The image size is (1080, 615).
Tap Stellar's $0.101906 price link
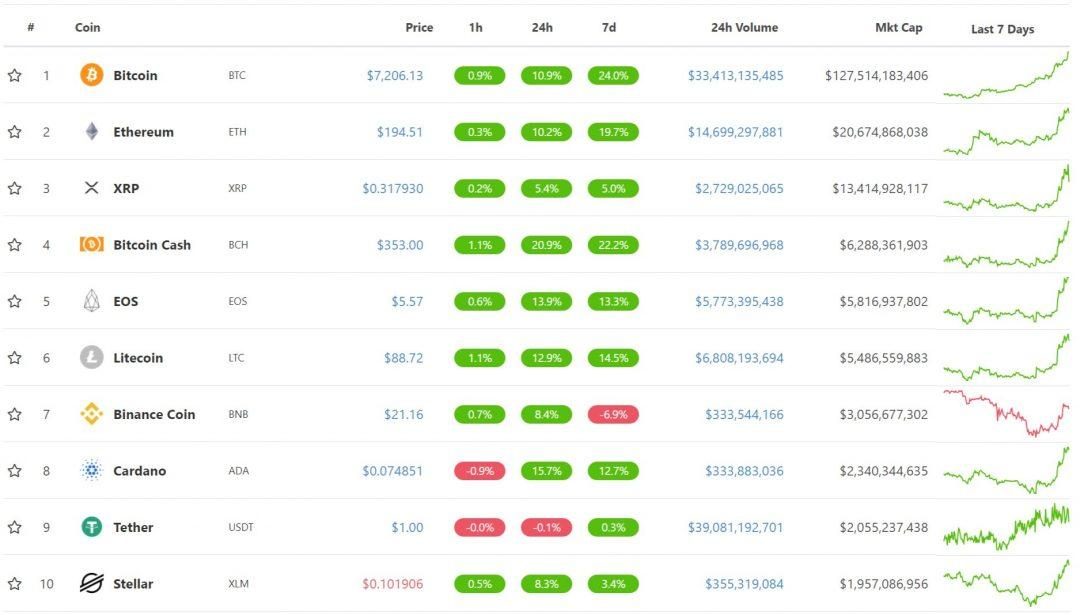coord(392,584)
